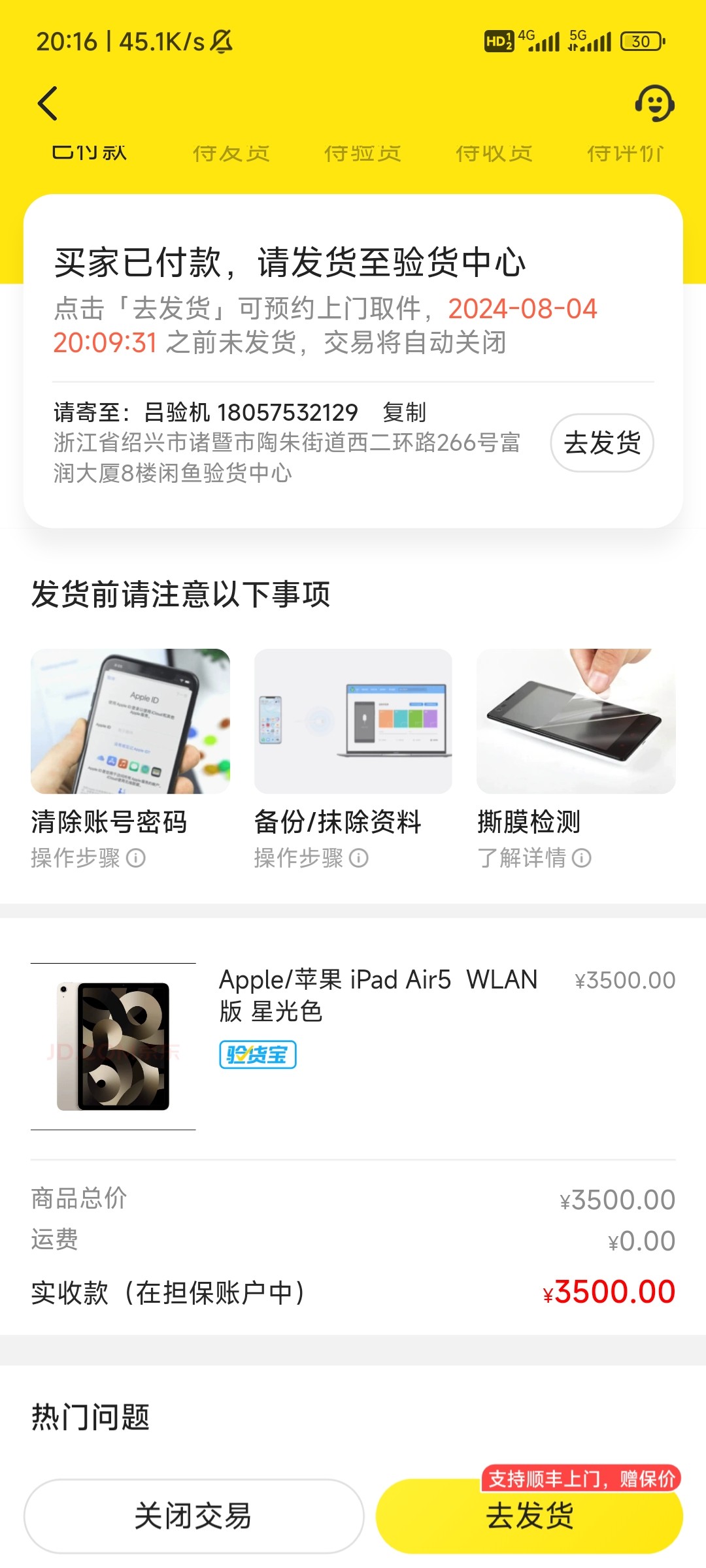Open customer service via the headset icon
The image size is (706, 1568).
pos(656,103)
